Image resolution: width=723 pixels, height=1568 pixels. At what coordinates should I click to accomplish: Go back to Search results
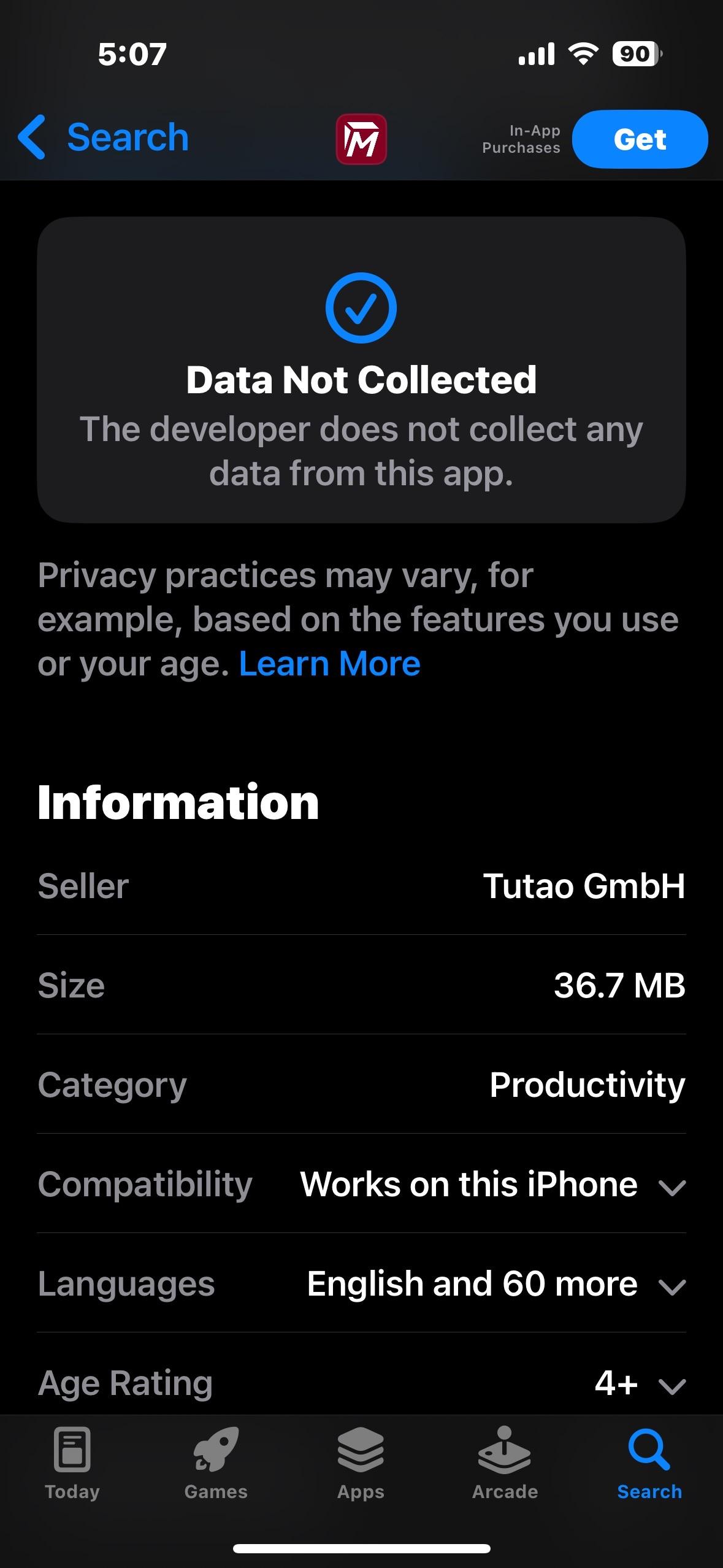104,137
